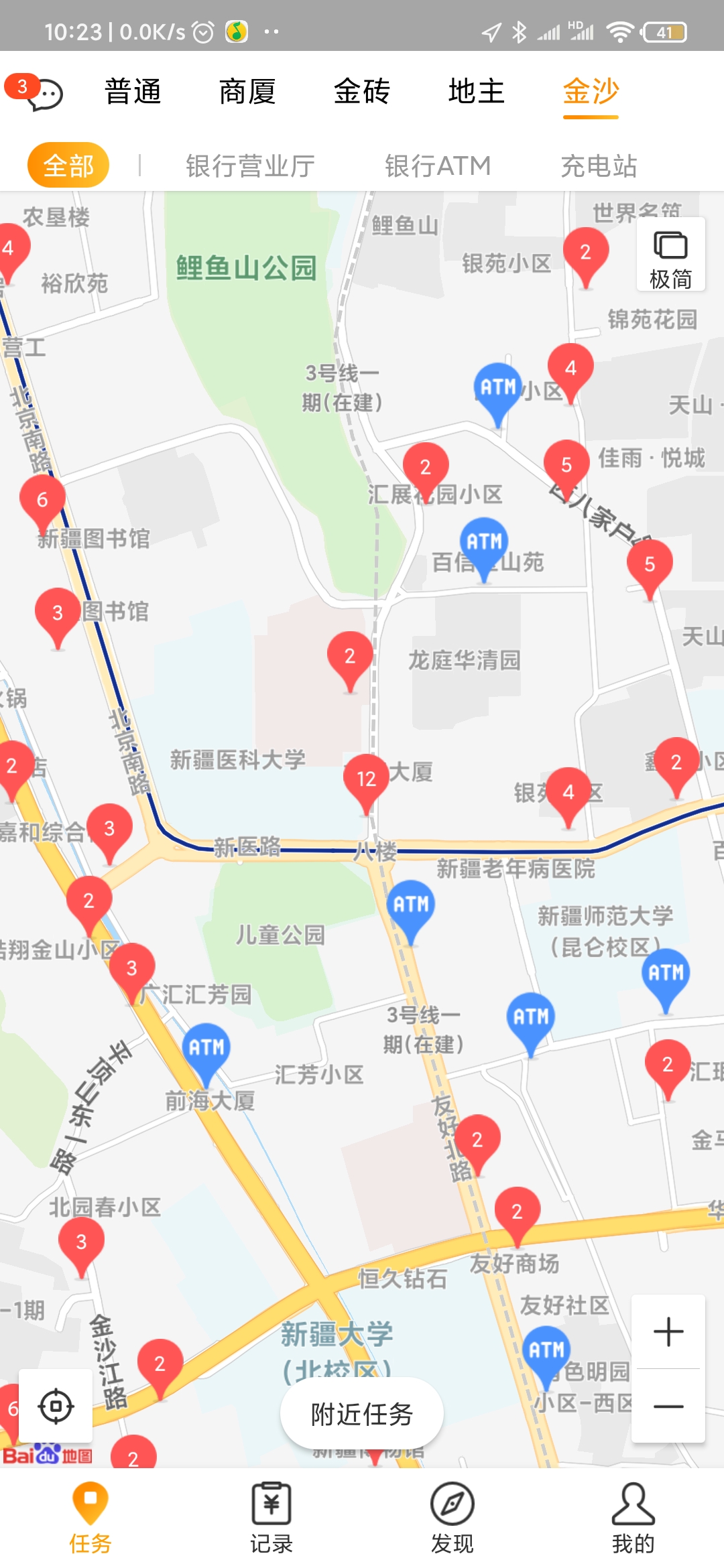The image size is (724, 1568).
Task: Switch to the 普通 tab
Action: point(132,92)
